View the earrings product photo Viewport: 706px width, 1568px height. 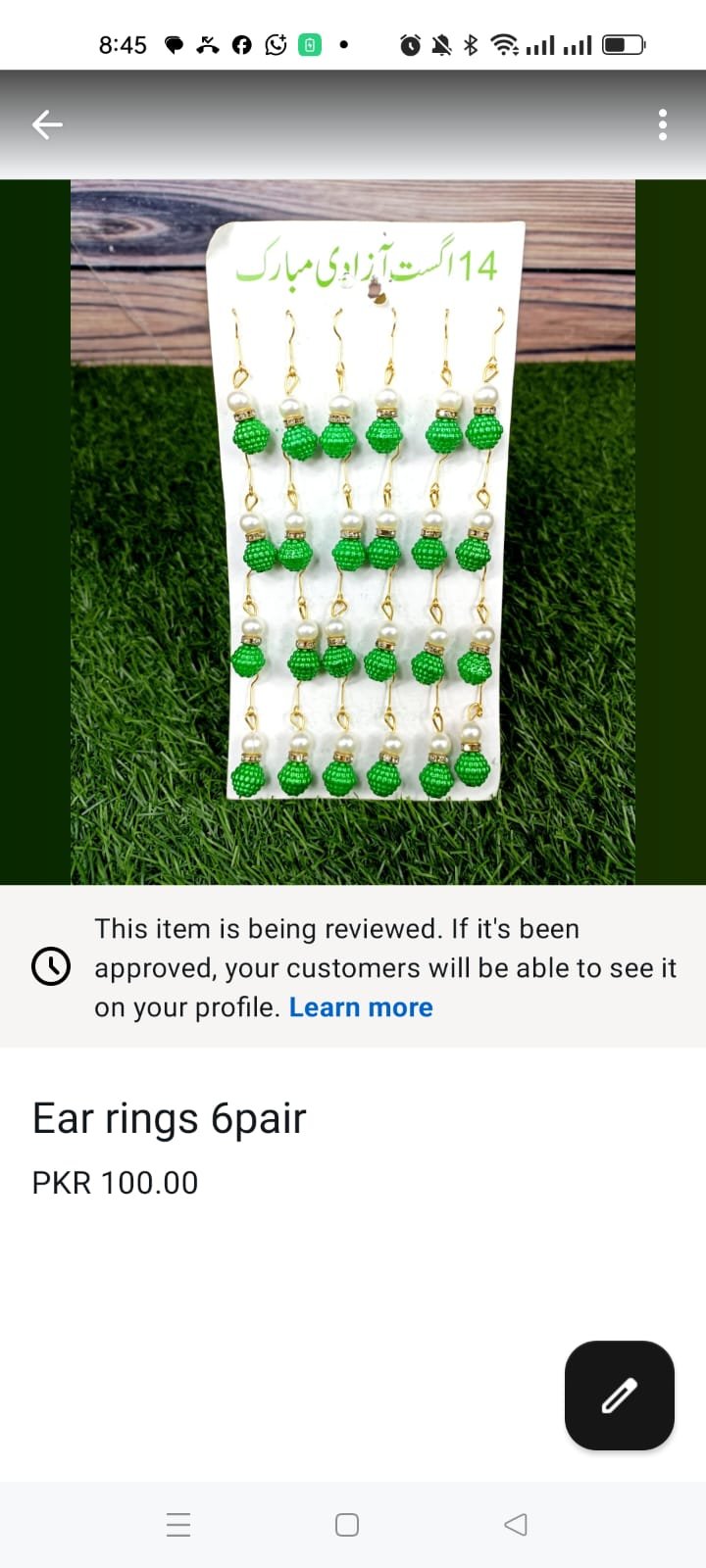353,532
